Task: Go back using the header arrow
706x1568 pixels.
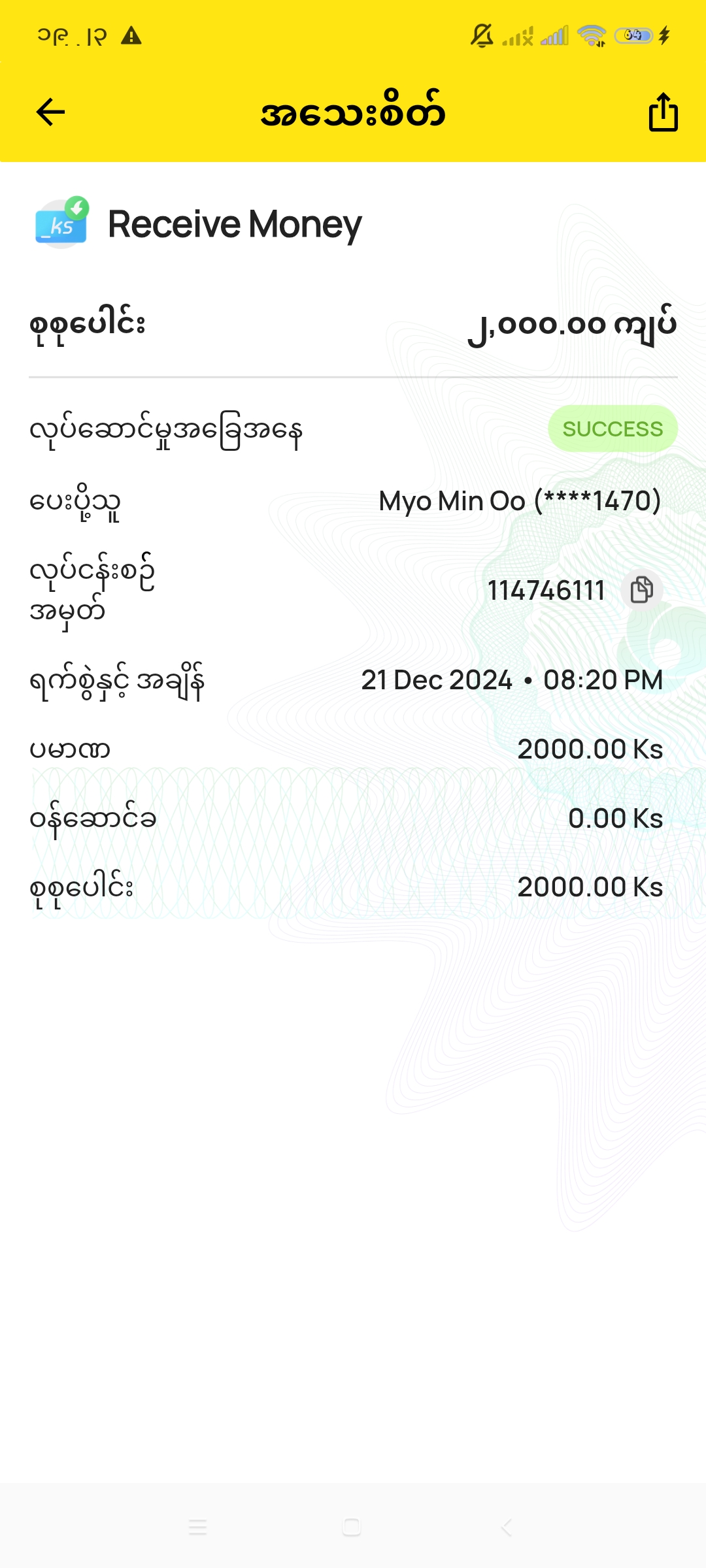Action: 50,112
